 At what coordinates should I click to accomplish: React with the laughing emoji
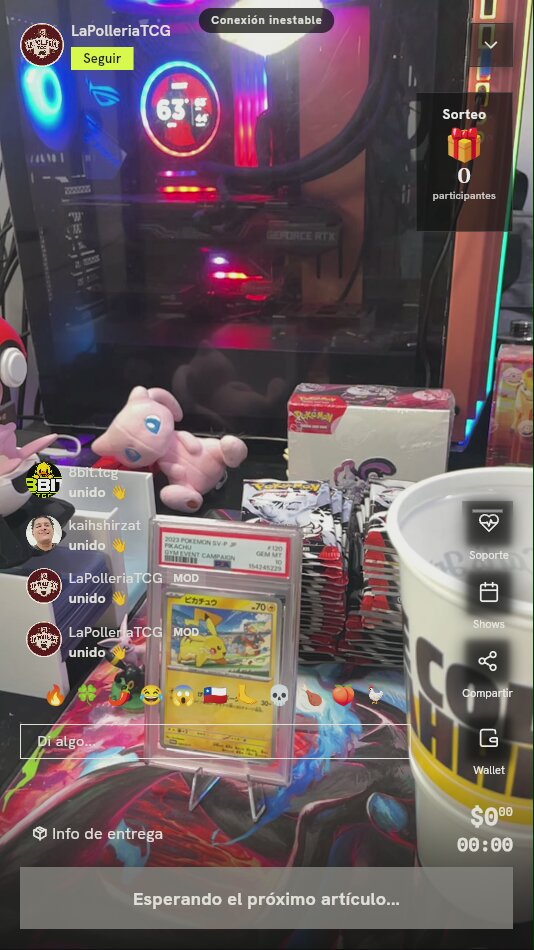click(150, 696)
